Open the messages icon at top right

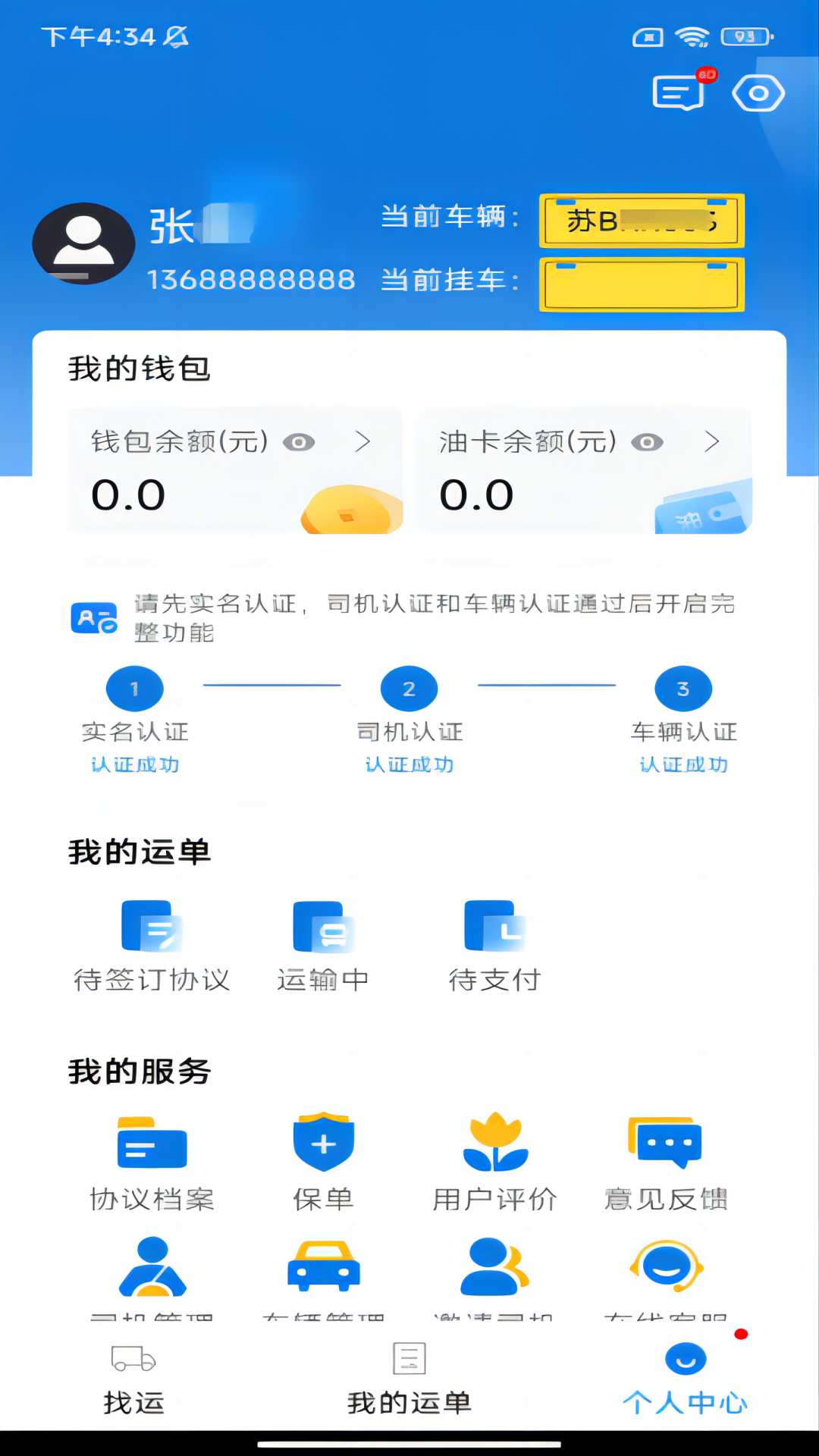(677, 93)
